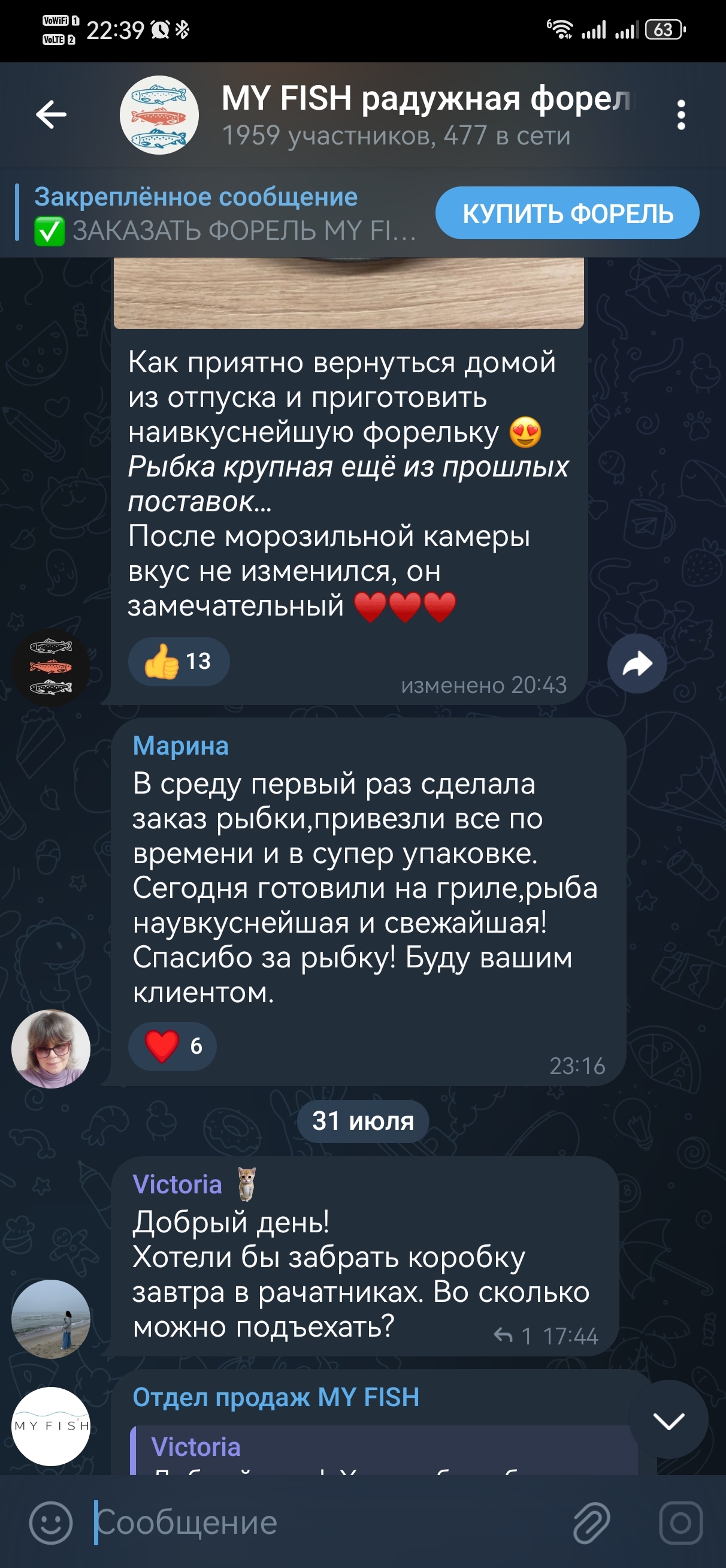This screenshot has height=1568, width=726.
Task: Go back from the MY FISH chat
Action: point(51,114)
